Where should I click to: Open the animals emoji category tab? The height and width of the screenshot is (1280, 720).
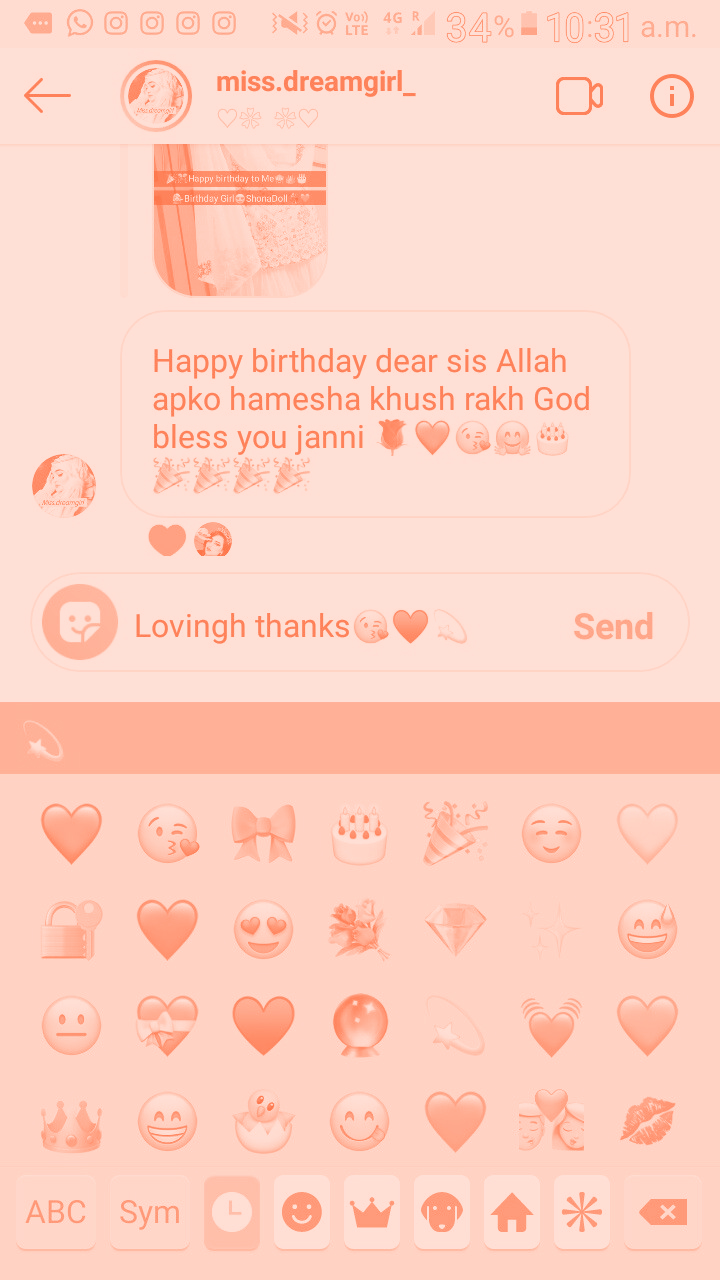point(442,1212)
